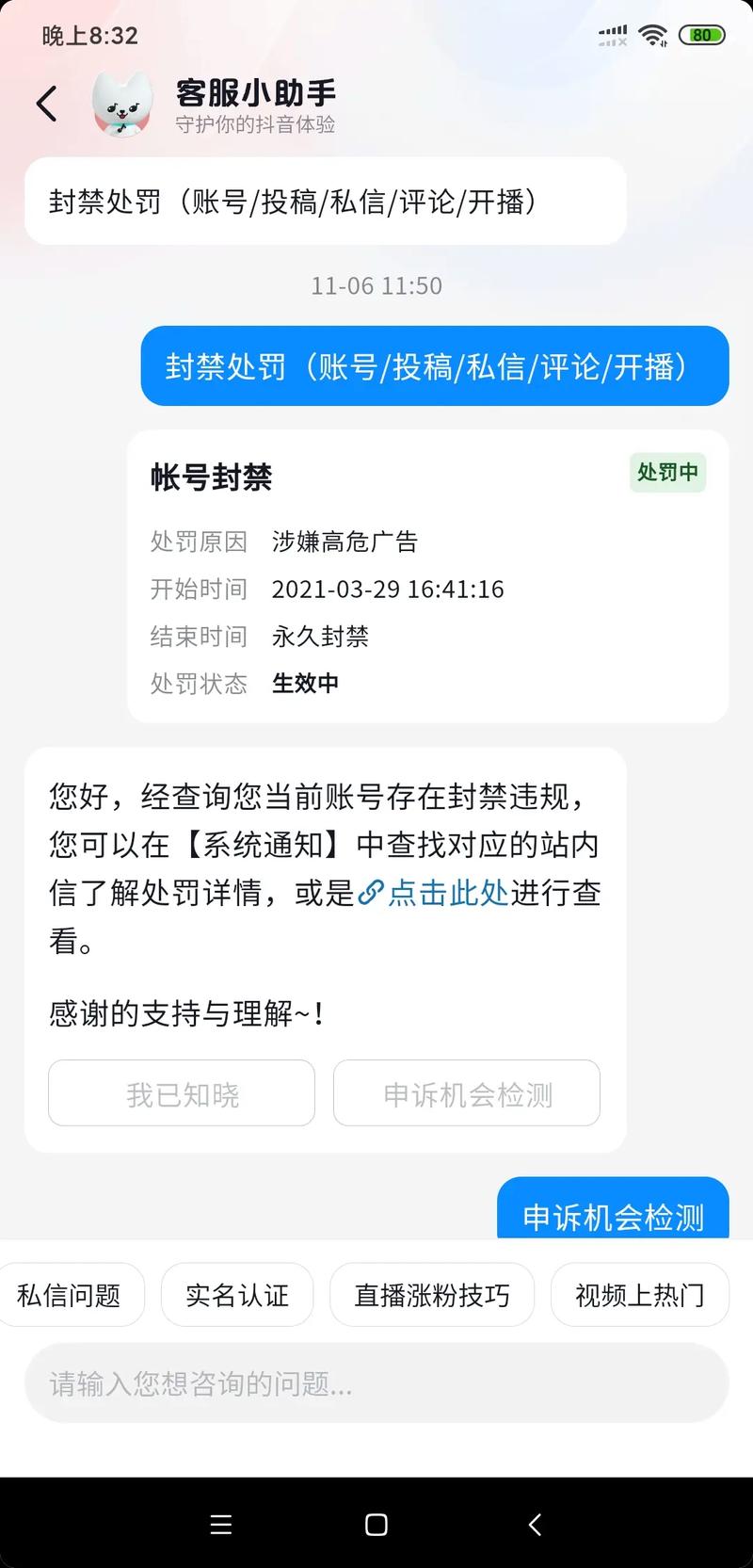753x1568 pixels.
Task: Select the 实名认证 quick chip
Action: pos(237,1295)
